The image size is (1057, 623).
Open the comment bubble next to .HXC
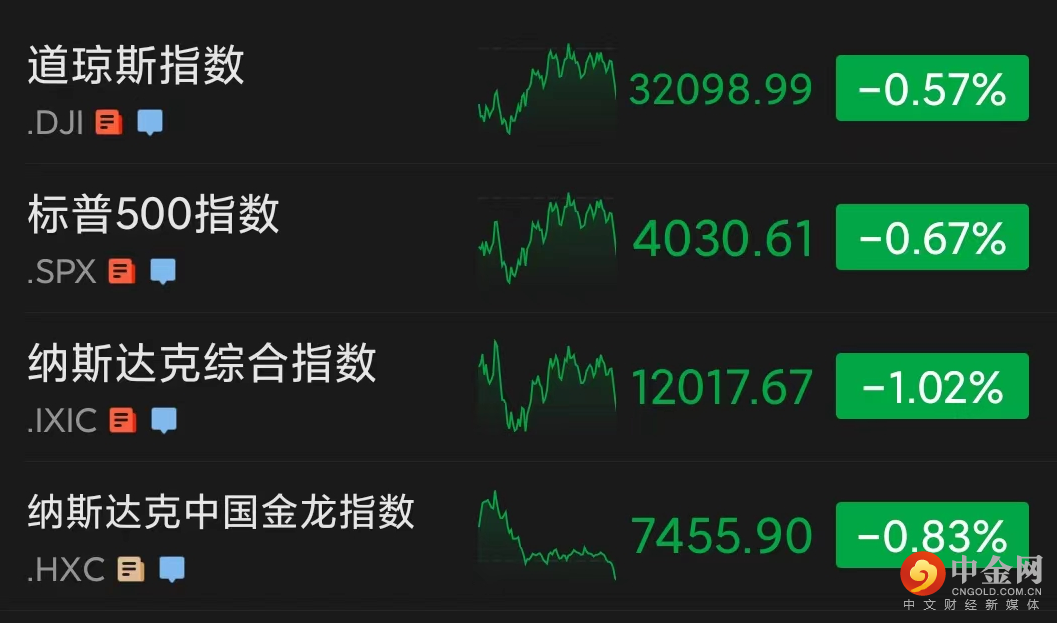[172, 569]
